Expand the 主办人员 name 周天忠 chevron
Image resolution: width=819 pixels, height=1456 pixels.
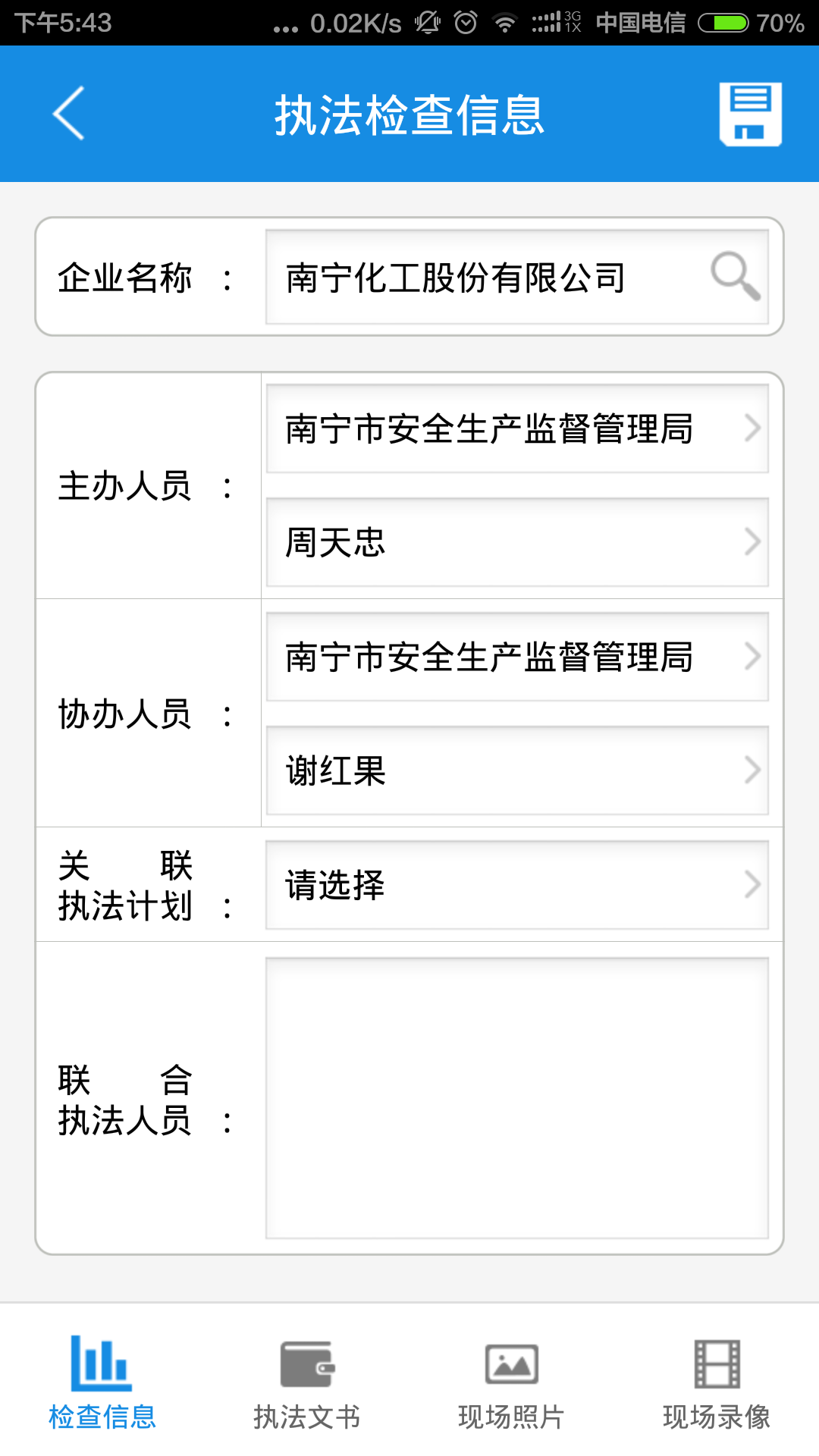point(752,541)
